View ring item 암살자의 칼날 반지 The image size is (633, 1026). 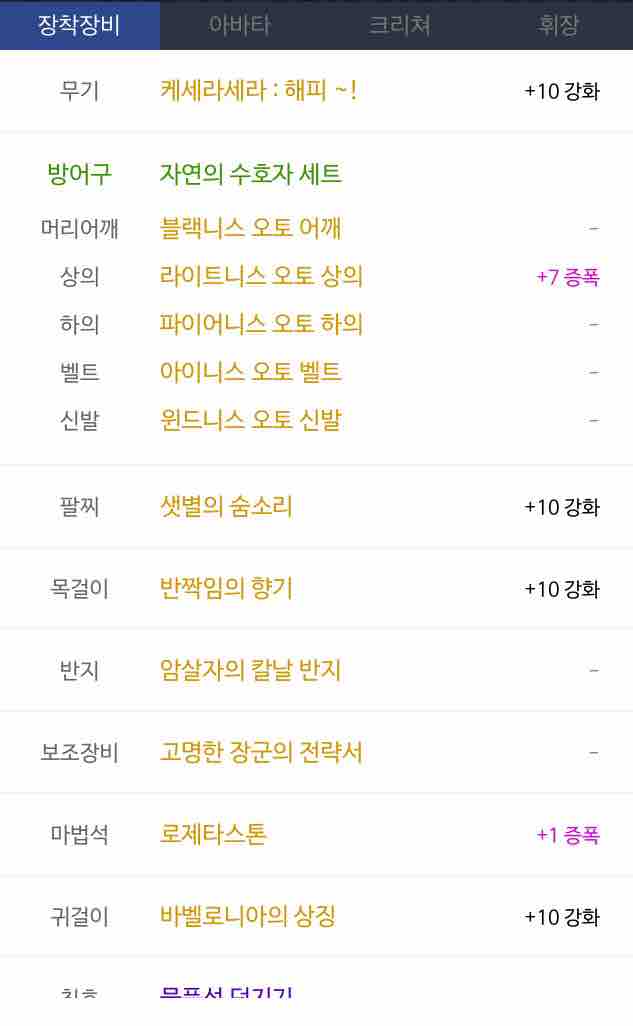250,670
